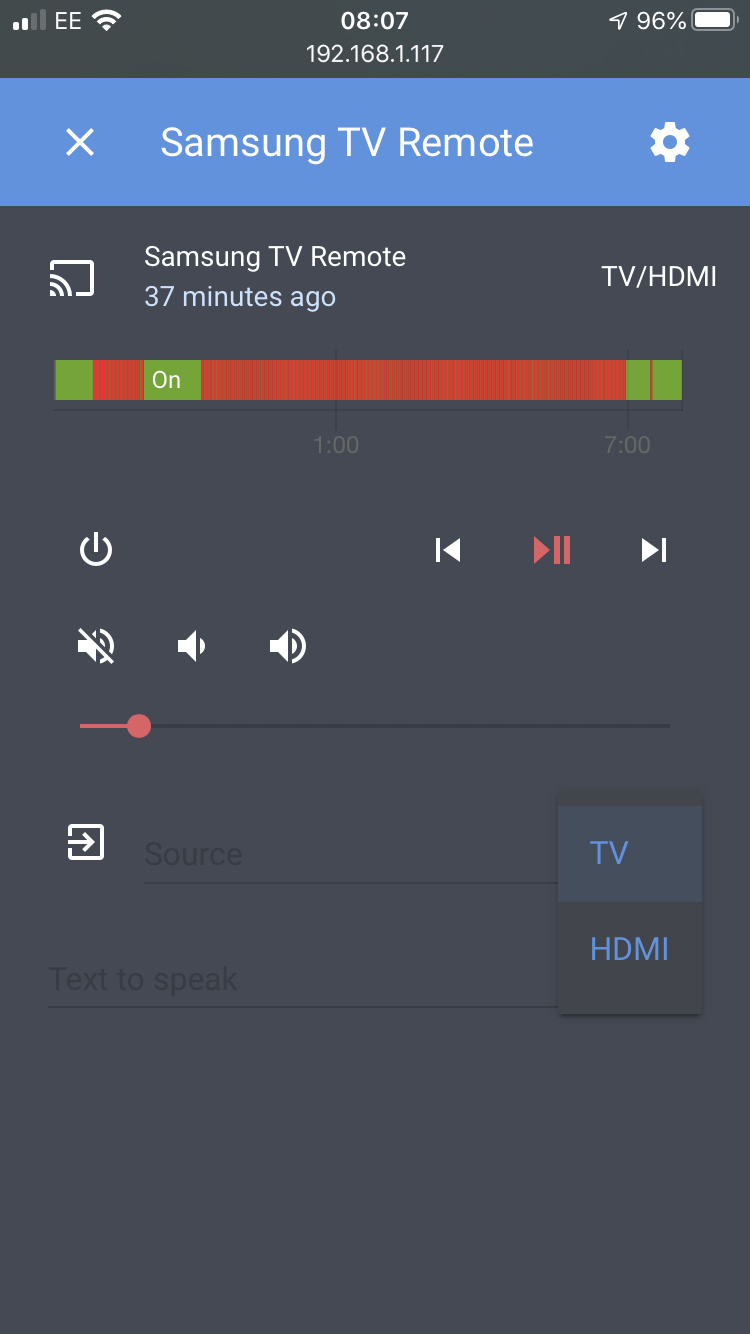Close the remote dialog with the X

(x=80, y=142)
